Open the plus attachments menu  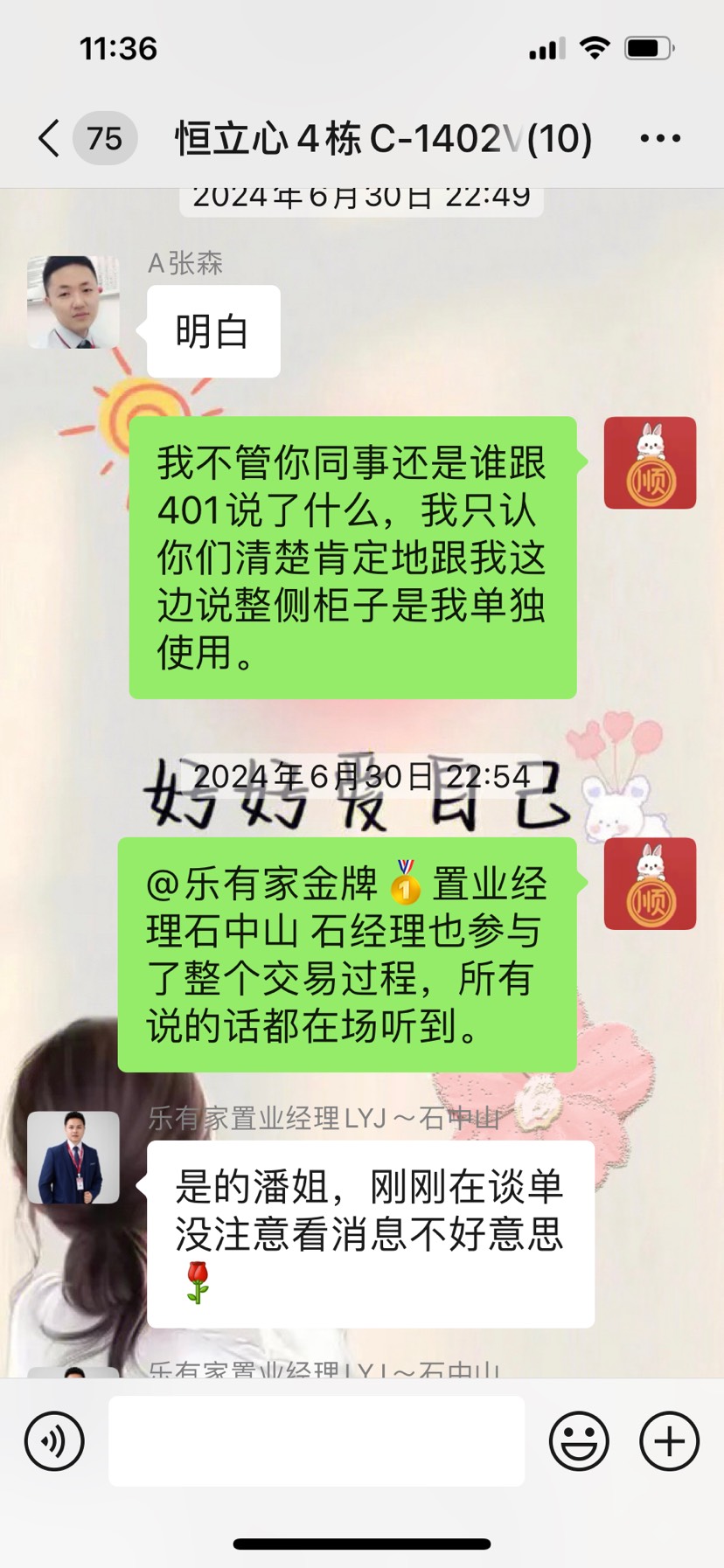tap(669, 1440)
